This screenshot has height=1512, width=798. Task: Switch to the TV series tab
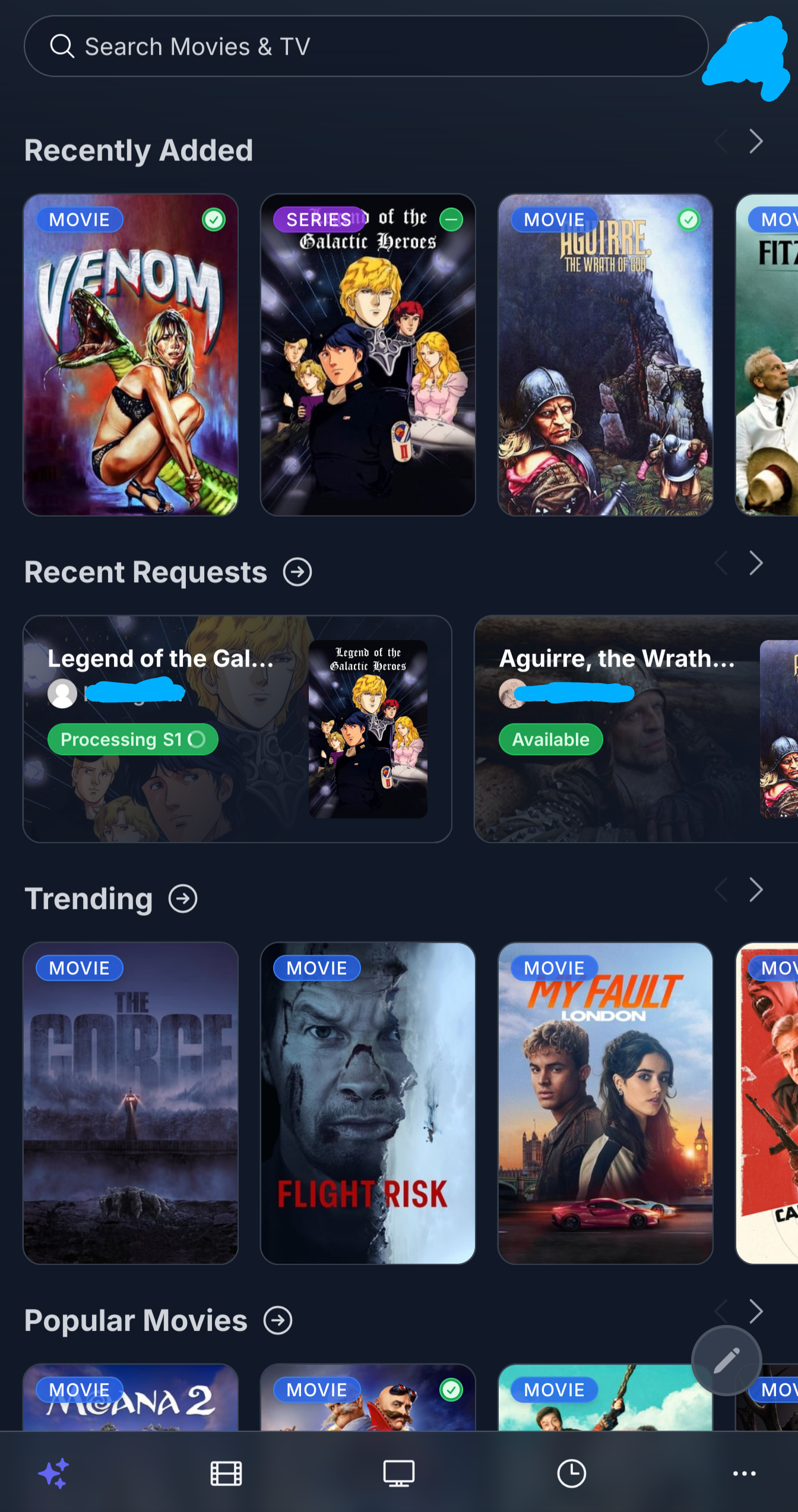pyautogui.click(x=398, y=1473)
